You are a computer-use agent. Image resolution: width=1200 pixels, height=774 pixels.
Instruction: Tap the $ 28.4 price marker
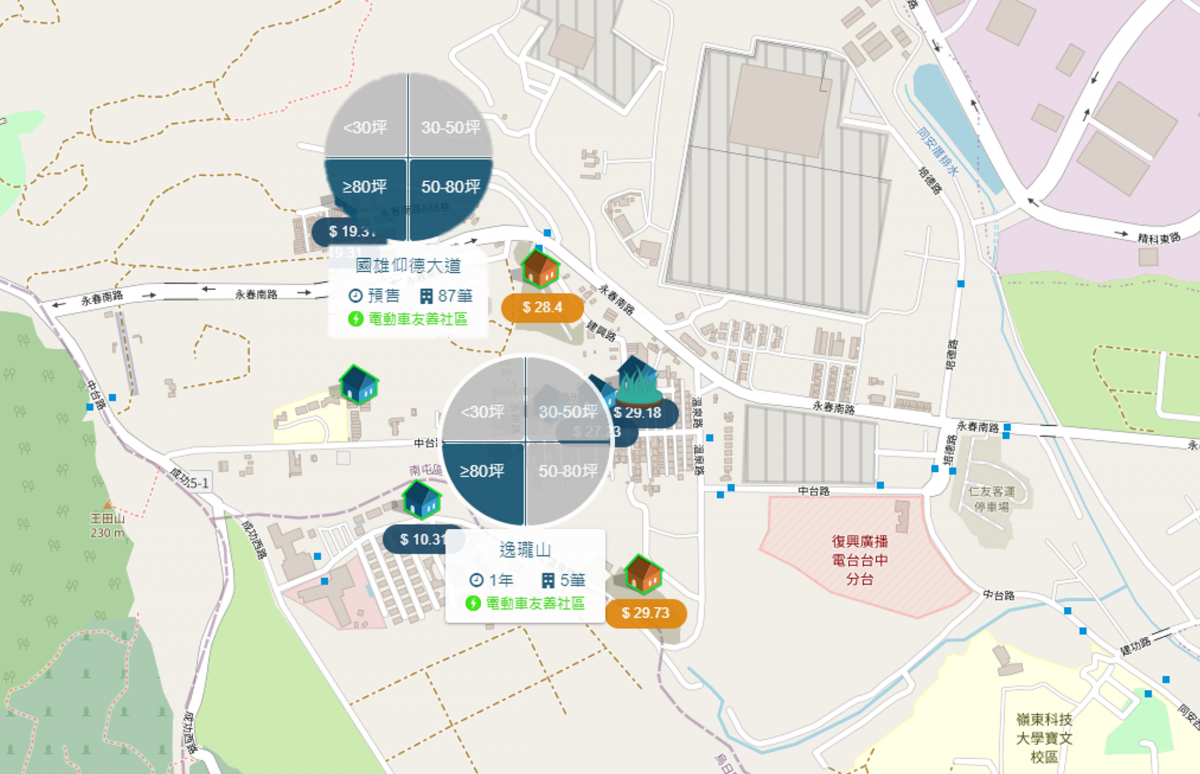tap(542, 307)
